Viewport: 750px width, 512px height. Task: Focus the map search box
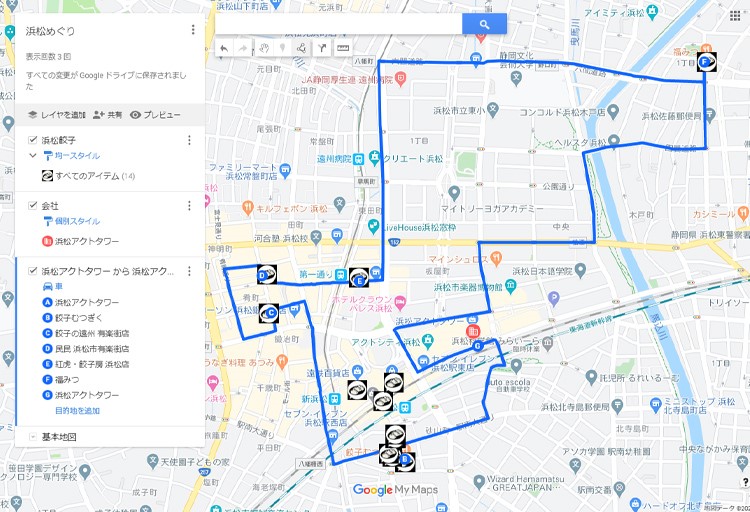pos(340,24)
